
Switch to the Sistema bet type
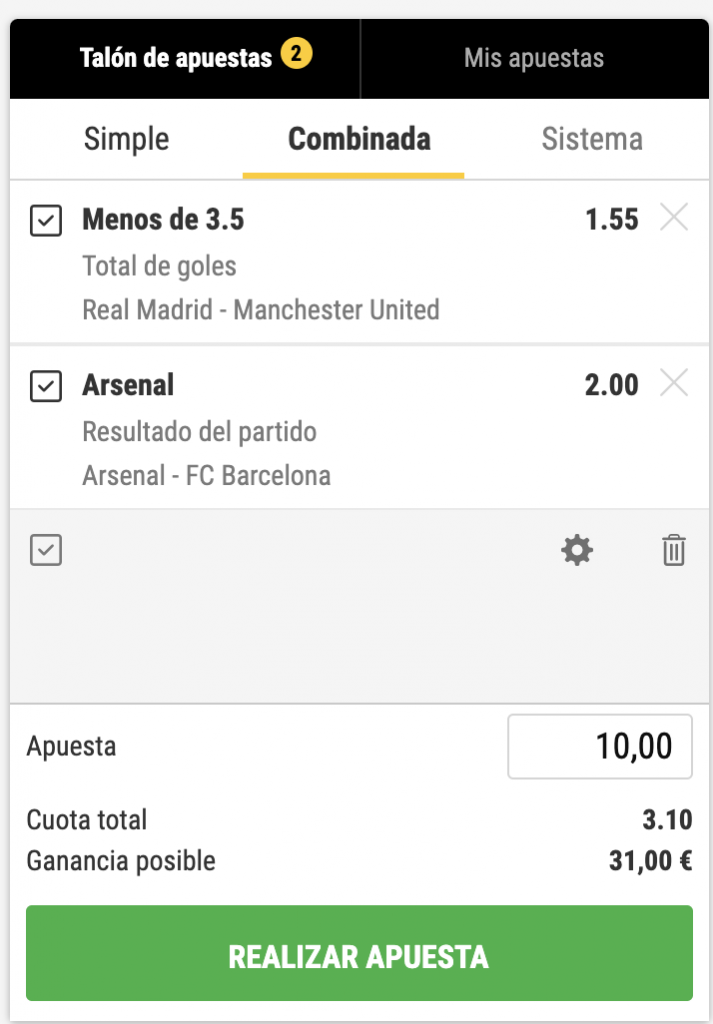(x=592, y=139)
